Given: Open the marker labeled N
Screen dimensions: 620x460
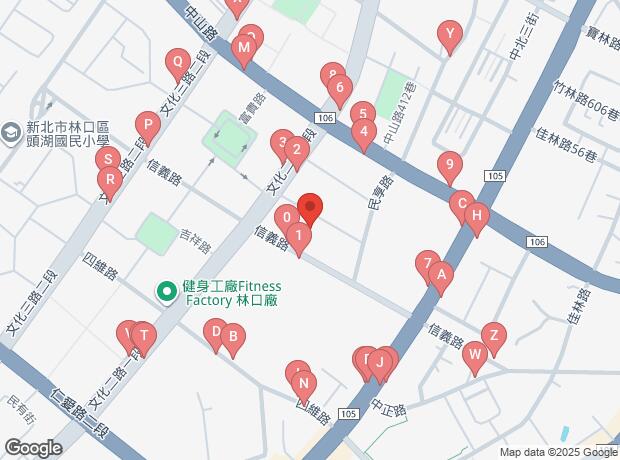Looking at the screenshot, I should coord(304,388).
